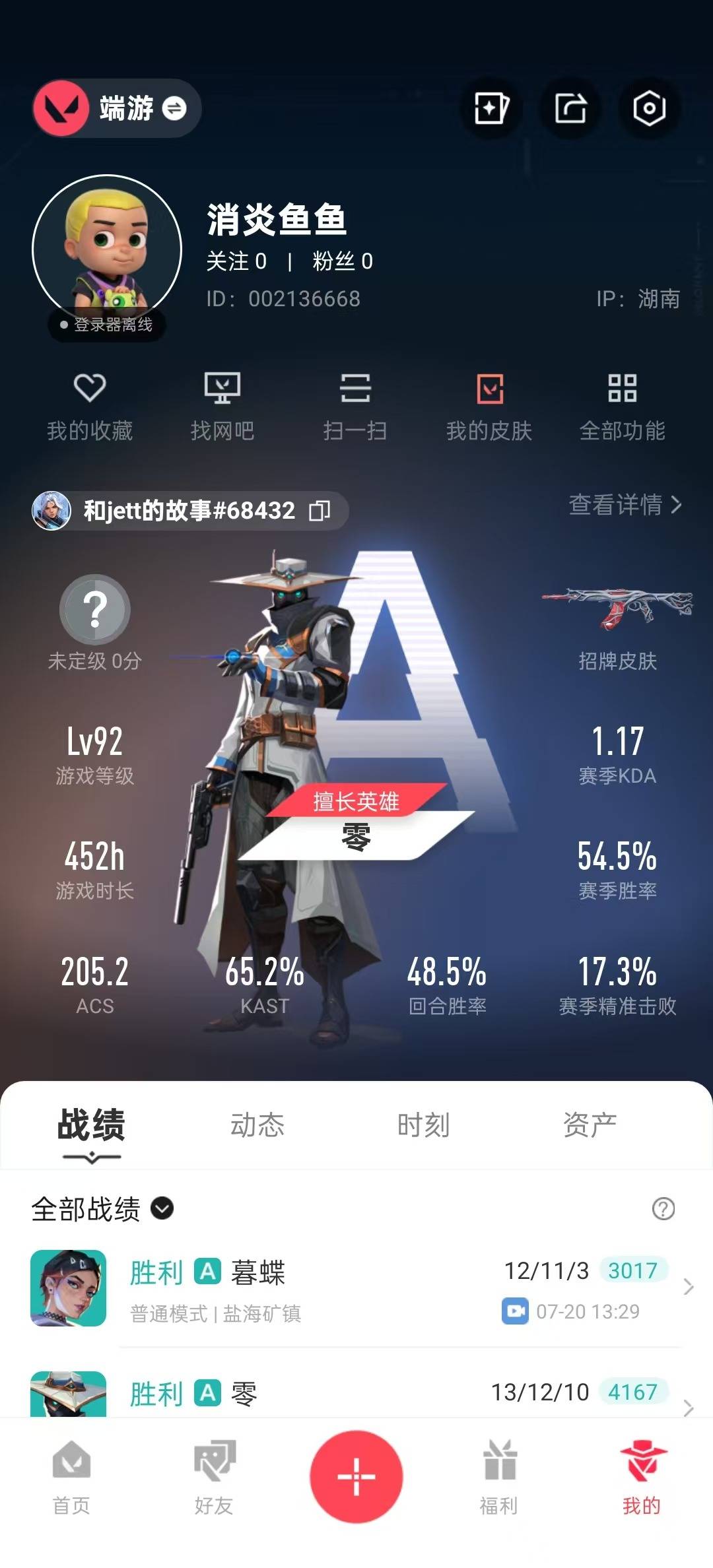Copy game ID 和jett的故事#68432

coord(320,511)
